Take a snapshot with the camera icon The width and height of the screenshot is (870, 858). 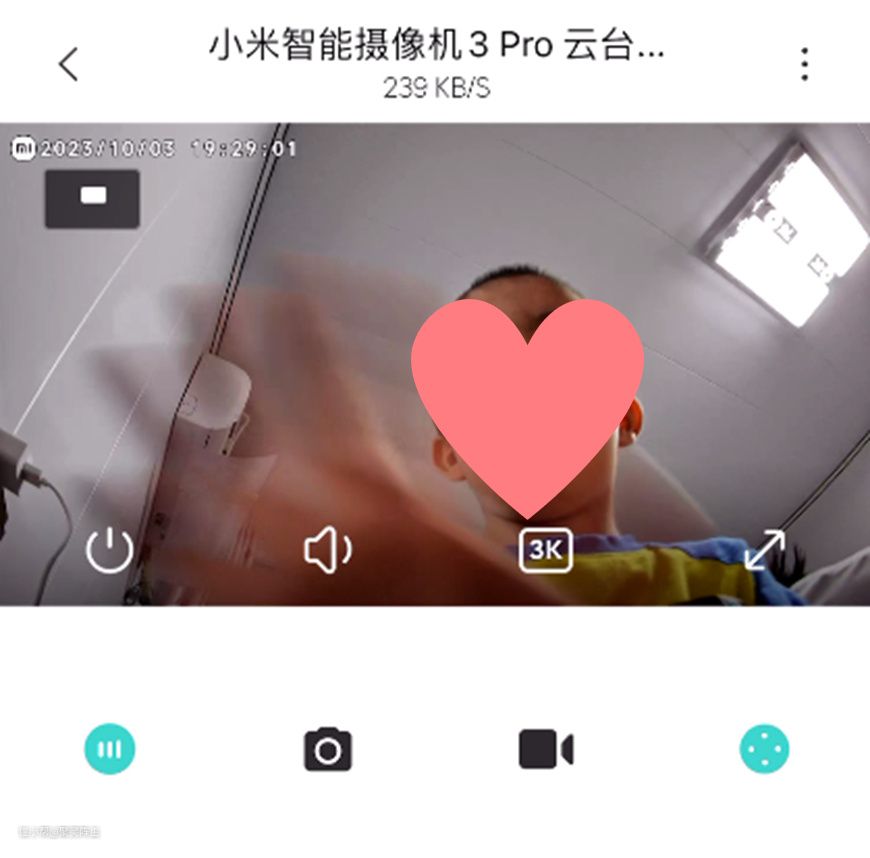tap(328, 749)
